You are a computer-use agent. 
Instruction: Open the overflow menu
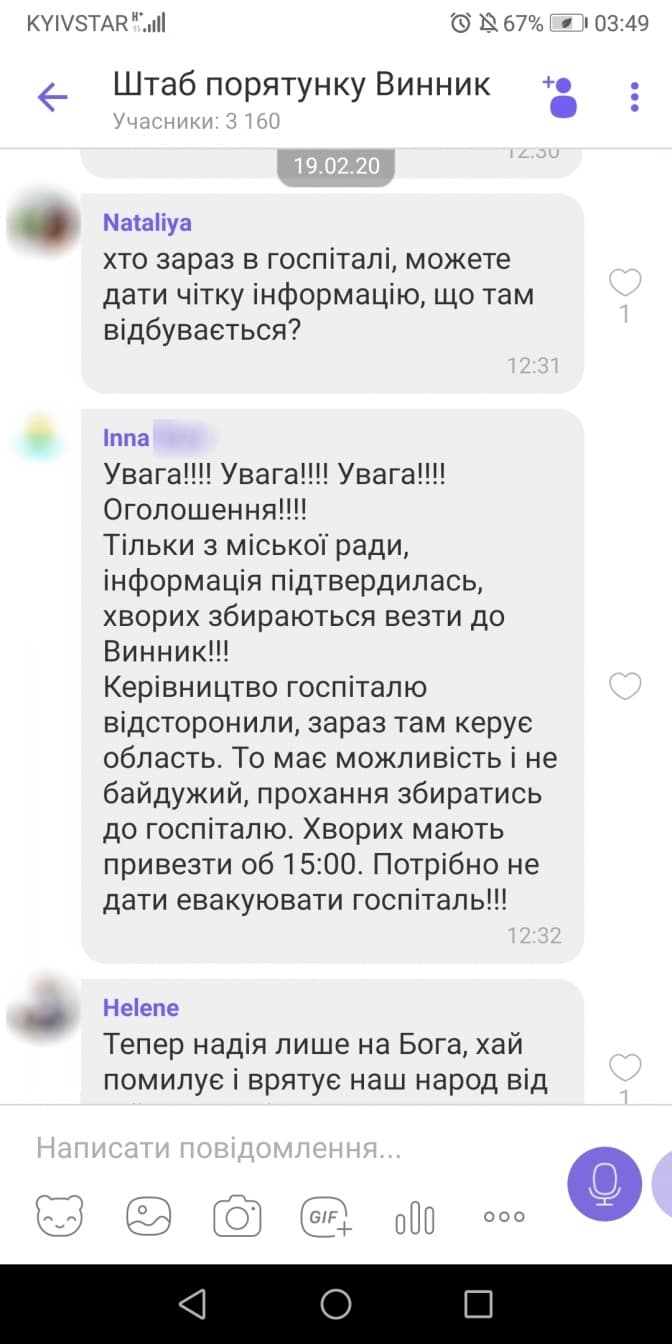click(634, 97)
